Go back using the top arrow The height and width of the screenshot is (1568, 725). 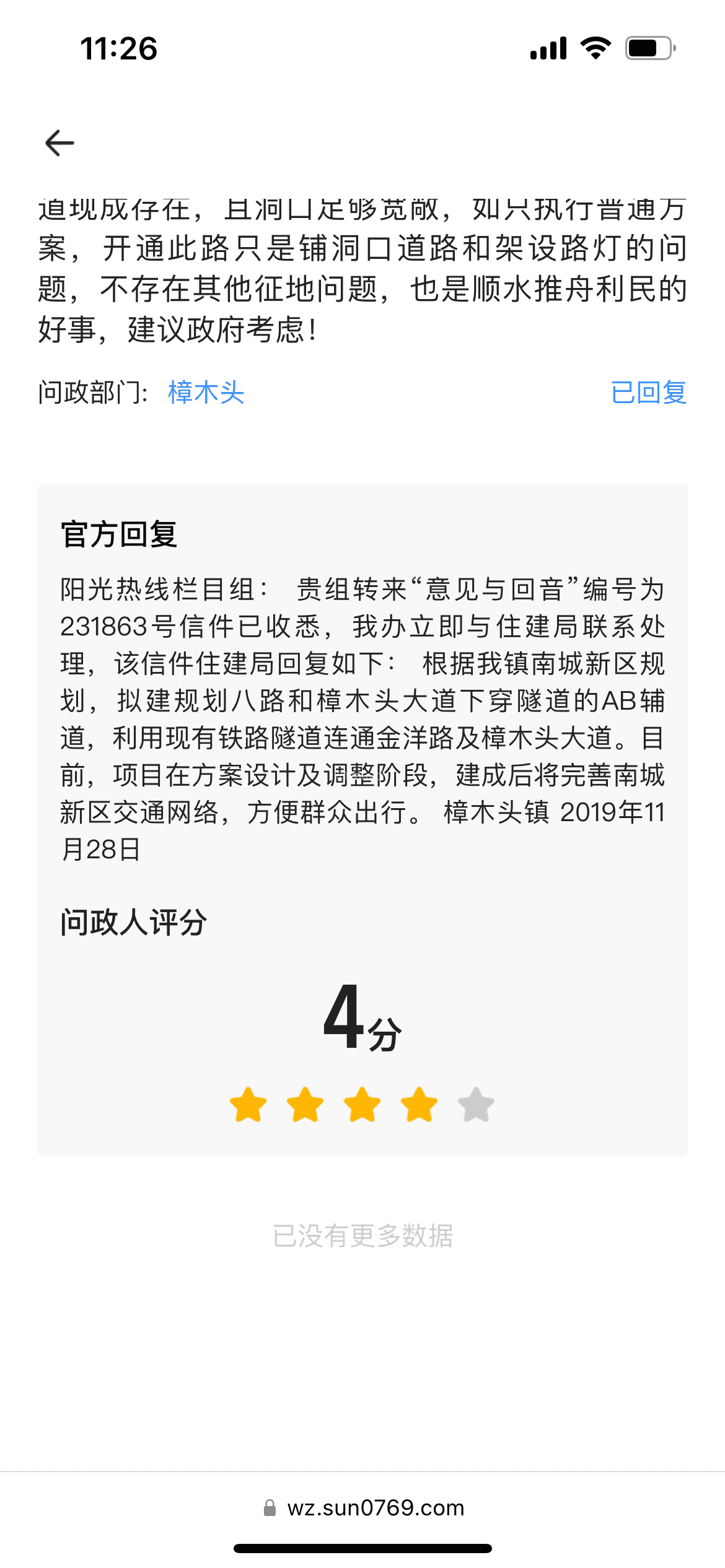pyautogui.click(x=60, y=143)
